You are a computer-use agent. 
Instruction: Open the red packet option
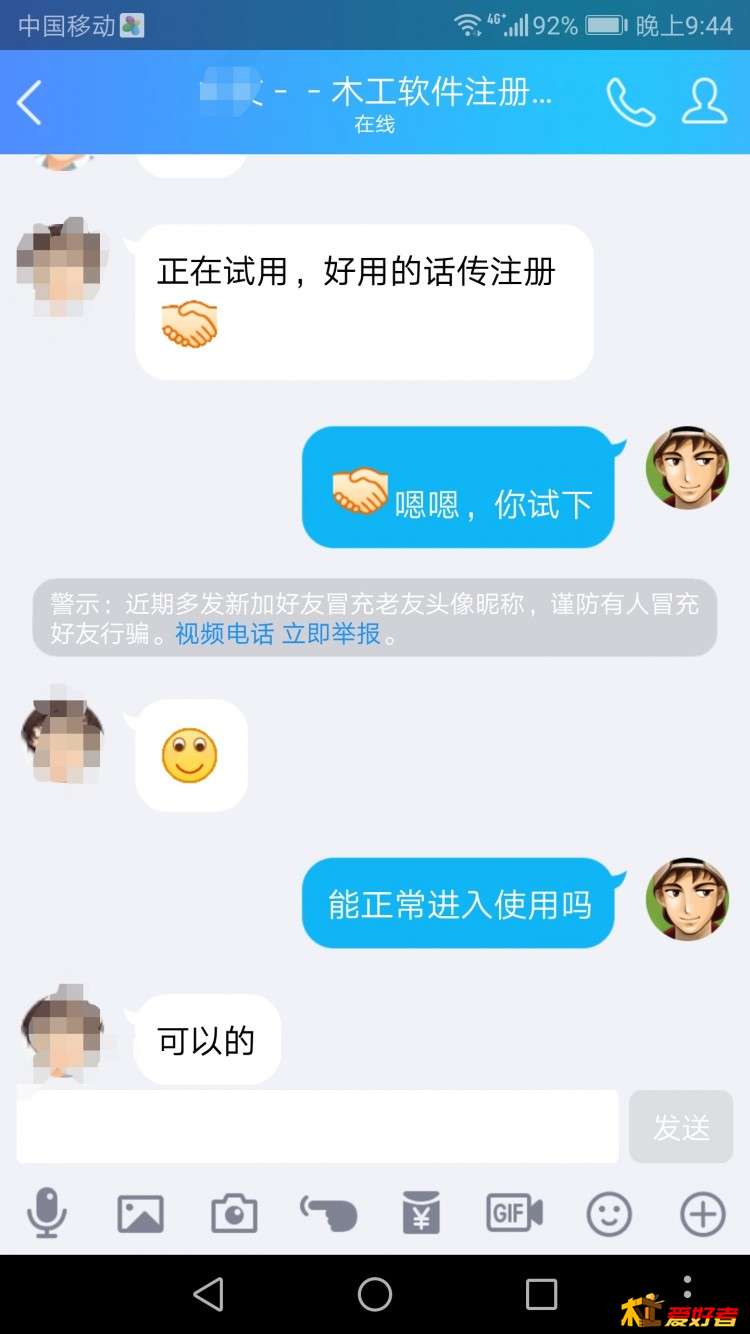point(421,1214)
